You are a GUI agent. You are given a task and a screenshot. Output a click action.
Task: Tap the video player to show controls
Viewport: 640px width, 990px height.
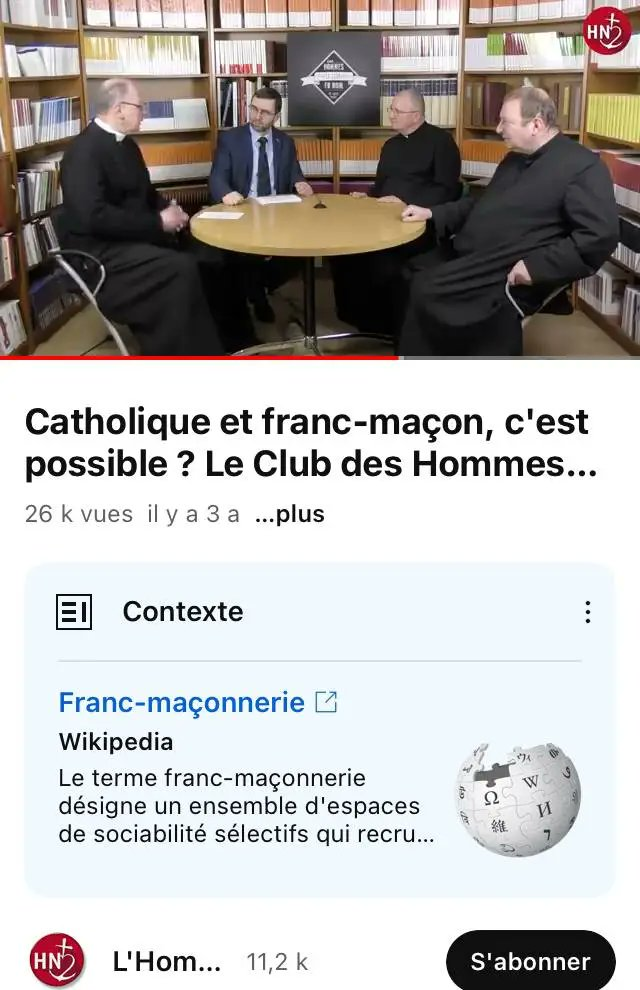(x=320, y=180)
